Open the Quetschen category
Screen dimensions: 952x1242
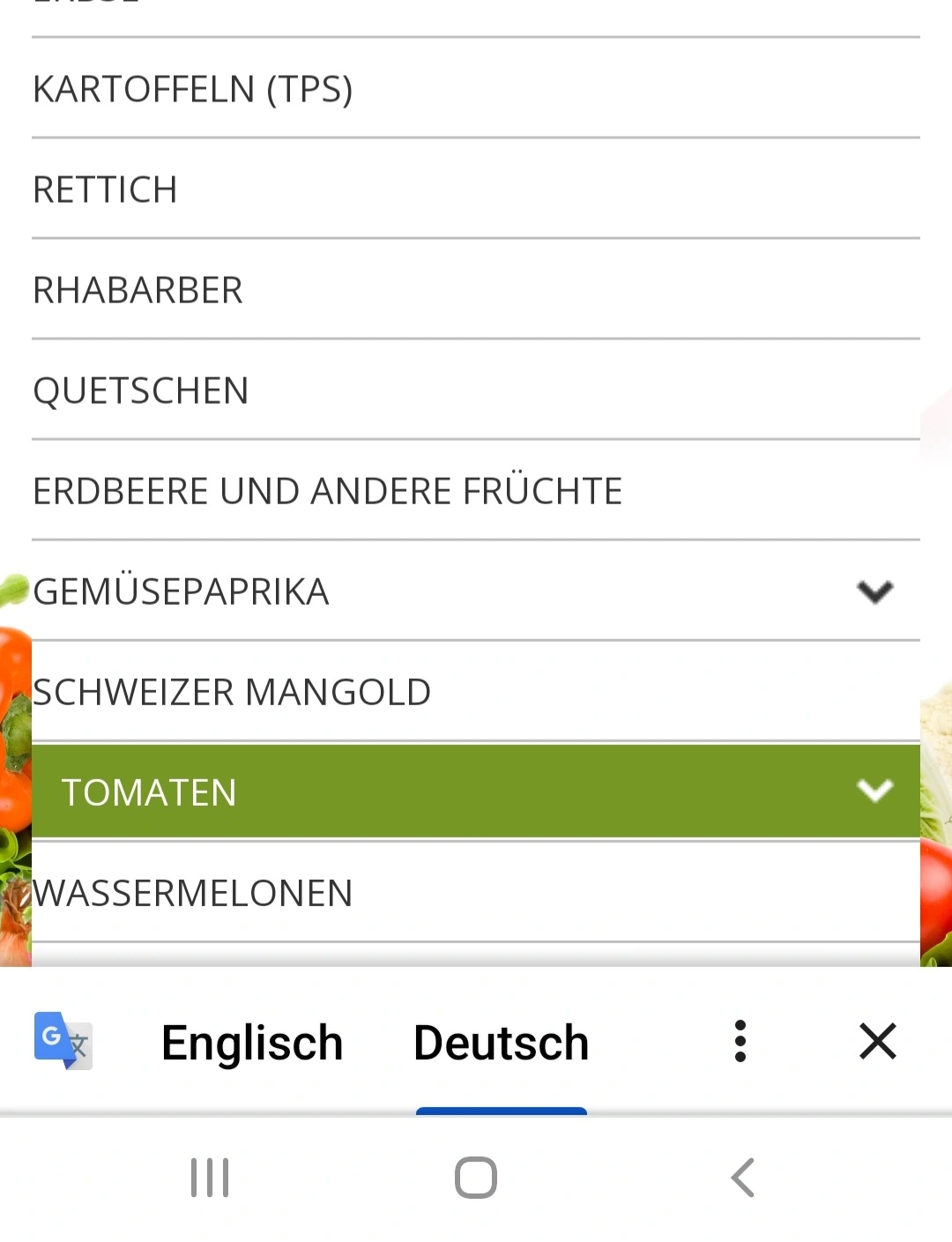click(x=141, y=390)
